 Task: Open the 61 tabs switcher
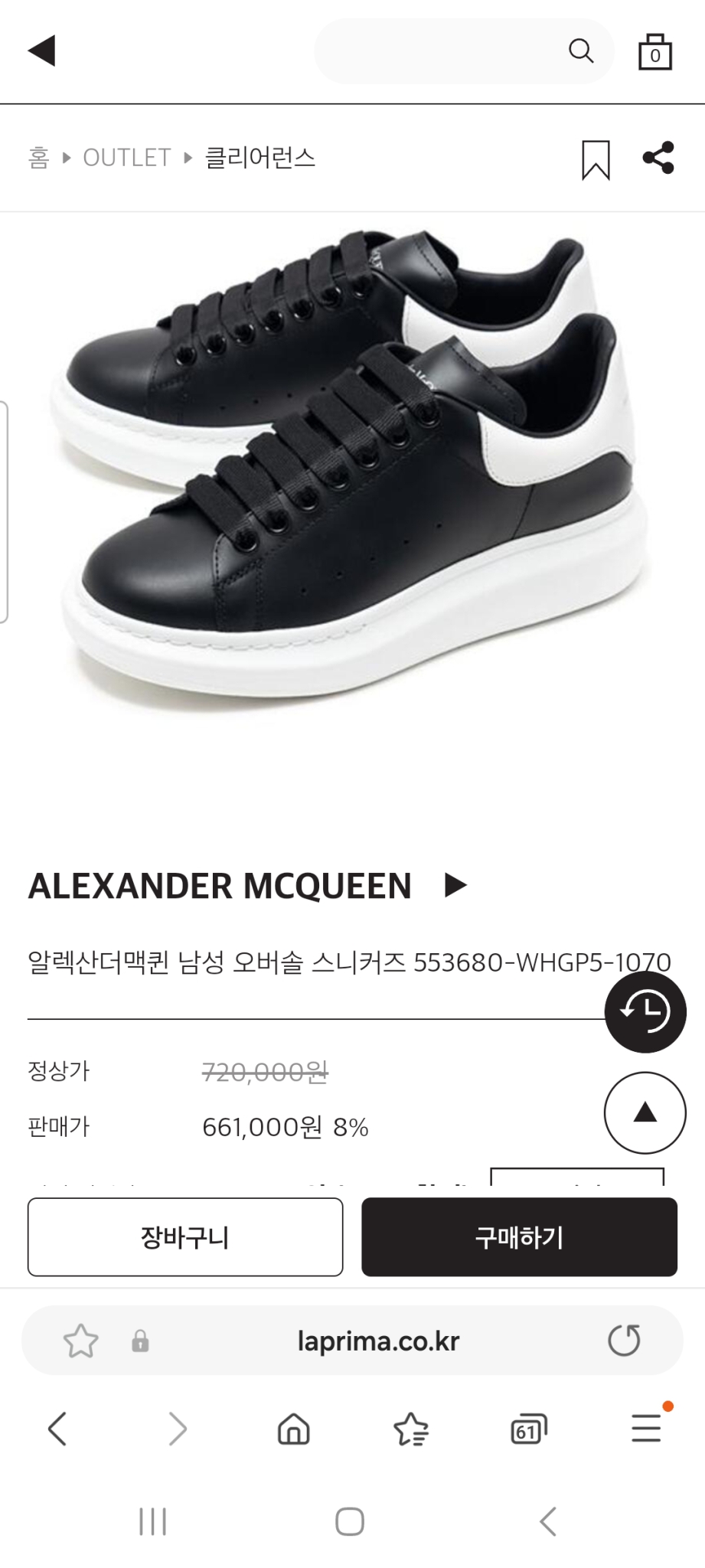pos(528,1429)
